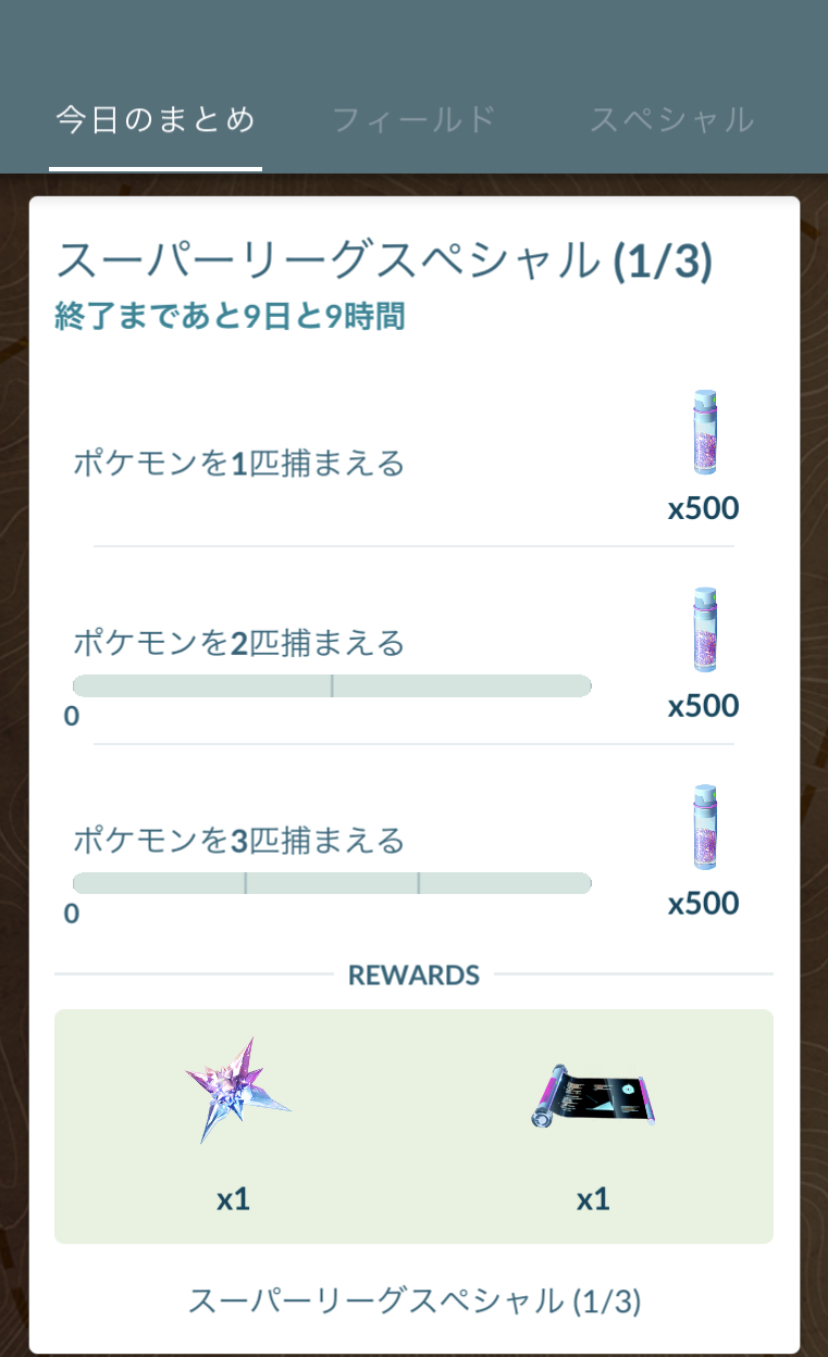828x1357 pixels.
Task: Tap the スーパーリーグスペシャル (1/3) link at the bottom
Action: (414, 1302)
